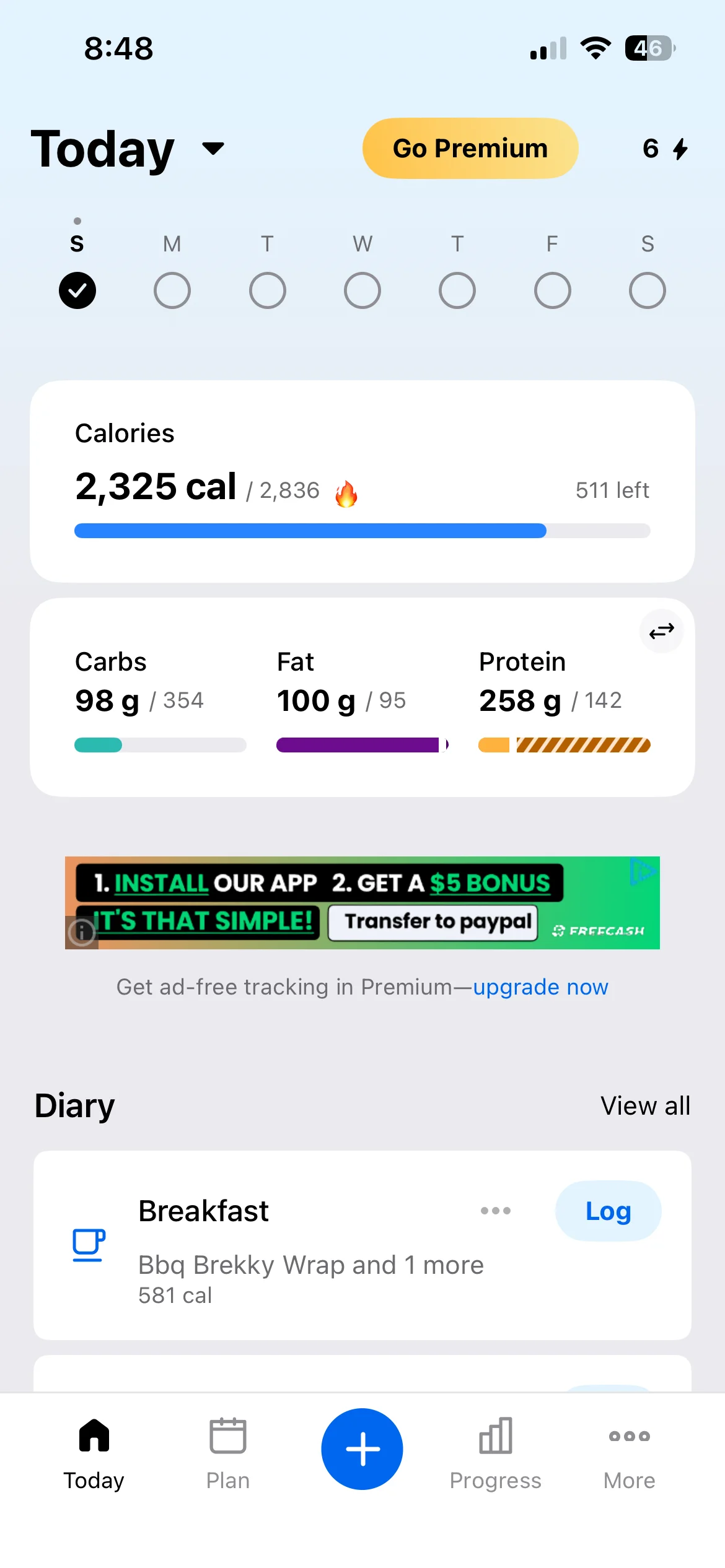
Task: Swap the macros view with arrows icon
Action: pyautogui.click(x=661, y=631)
